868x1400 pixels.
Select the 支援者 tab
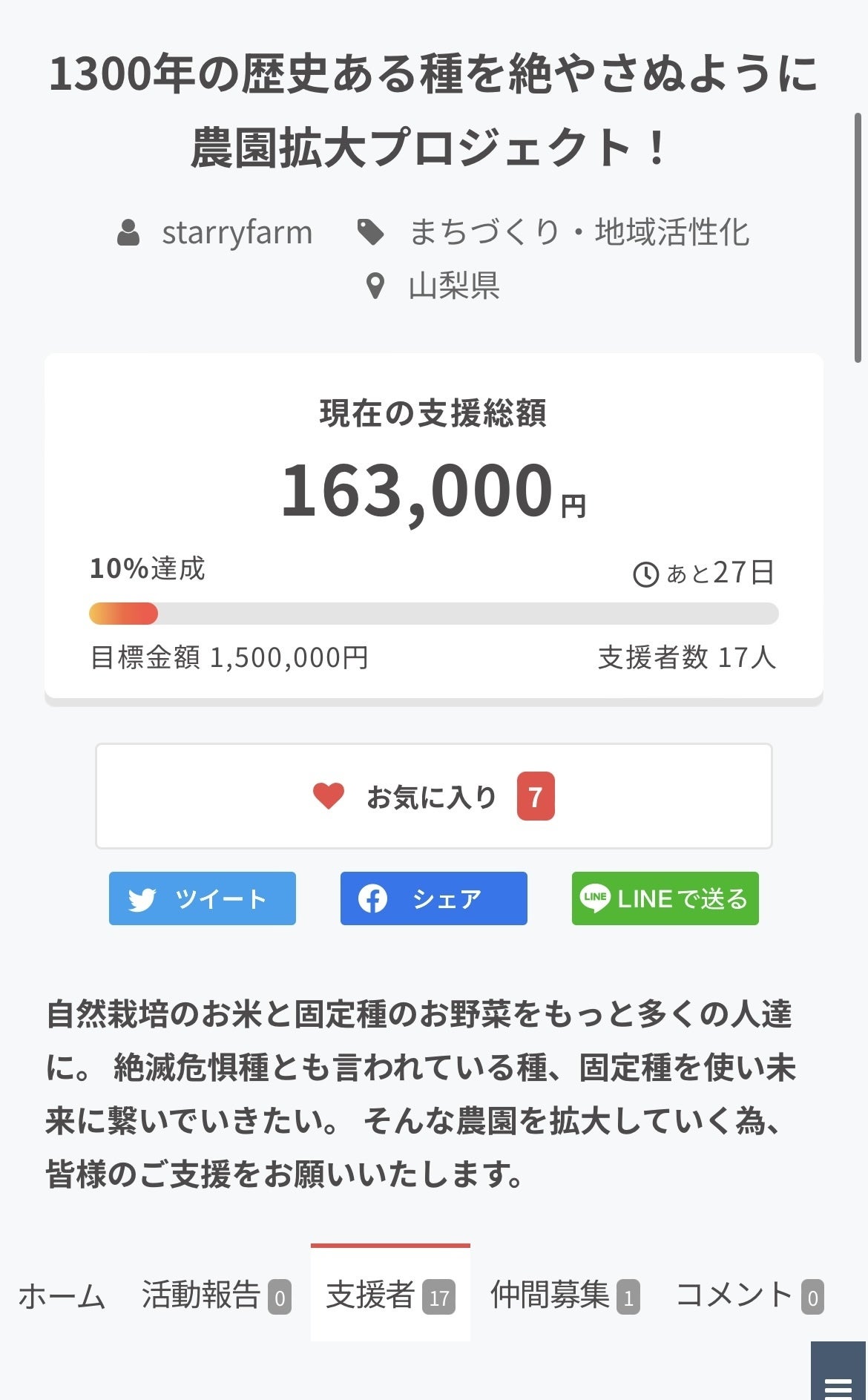pos(390,1296)
